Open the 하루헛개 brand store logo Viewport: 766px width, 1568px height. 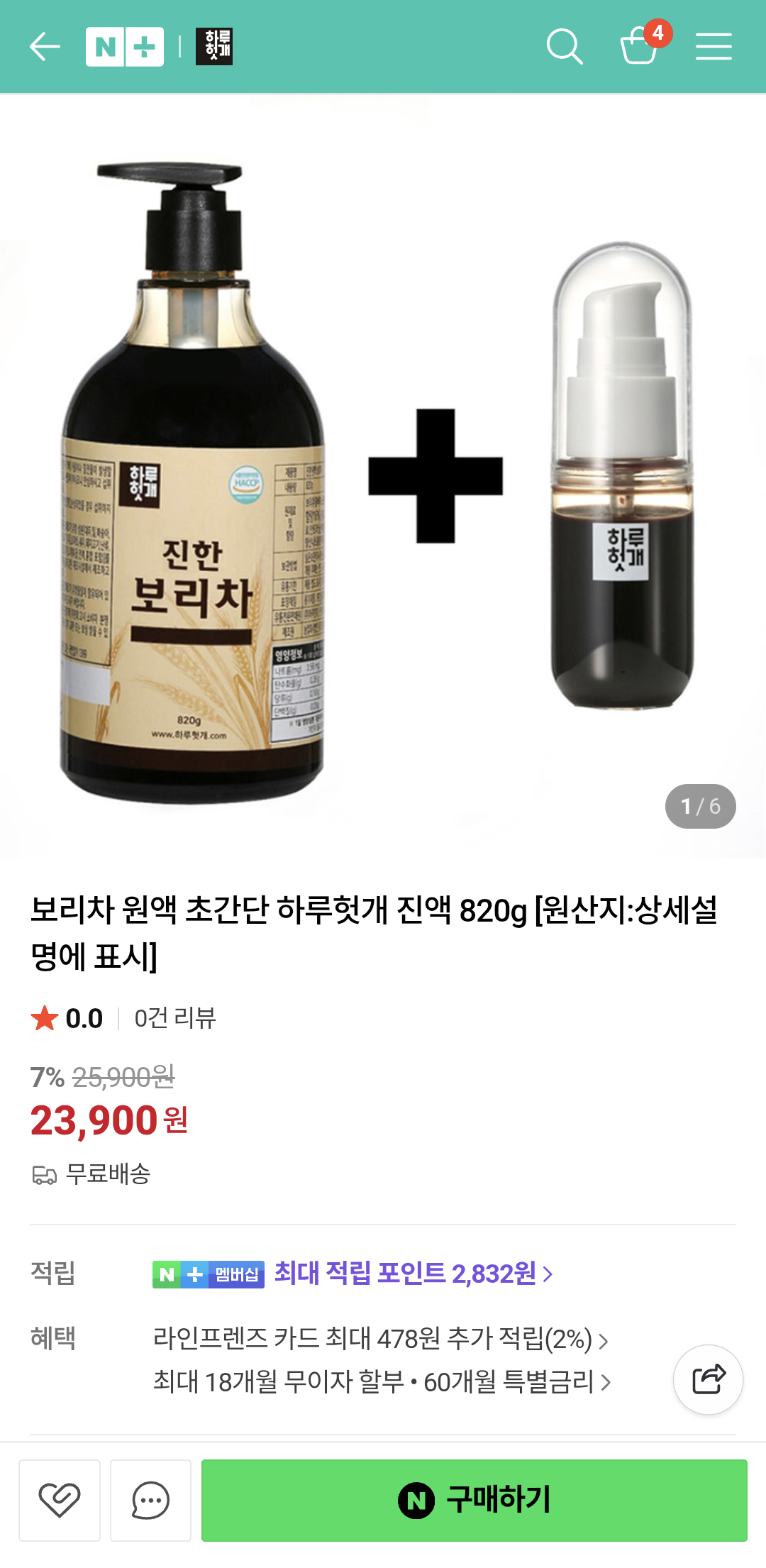(x=214, y=47)
